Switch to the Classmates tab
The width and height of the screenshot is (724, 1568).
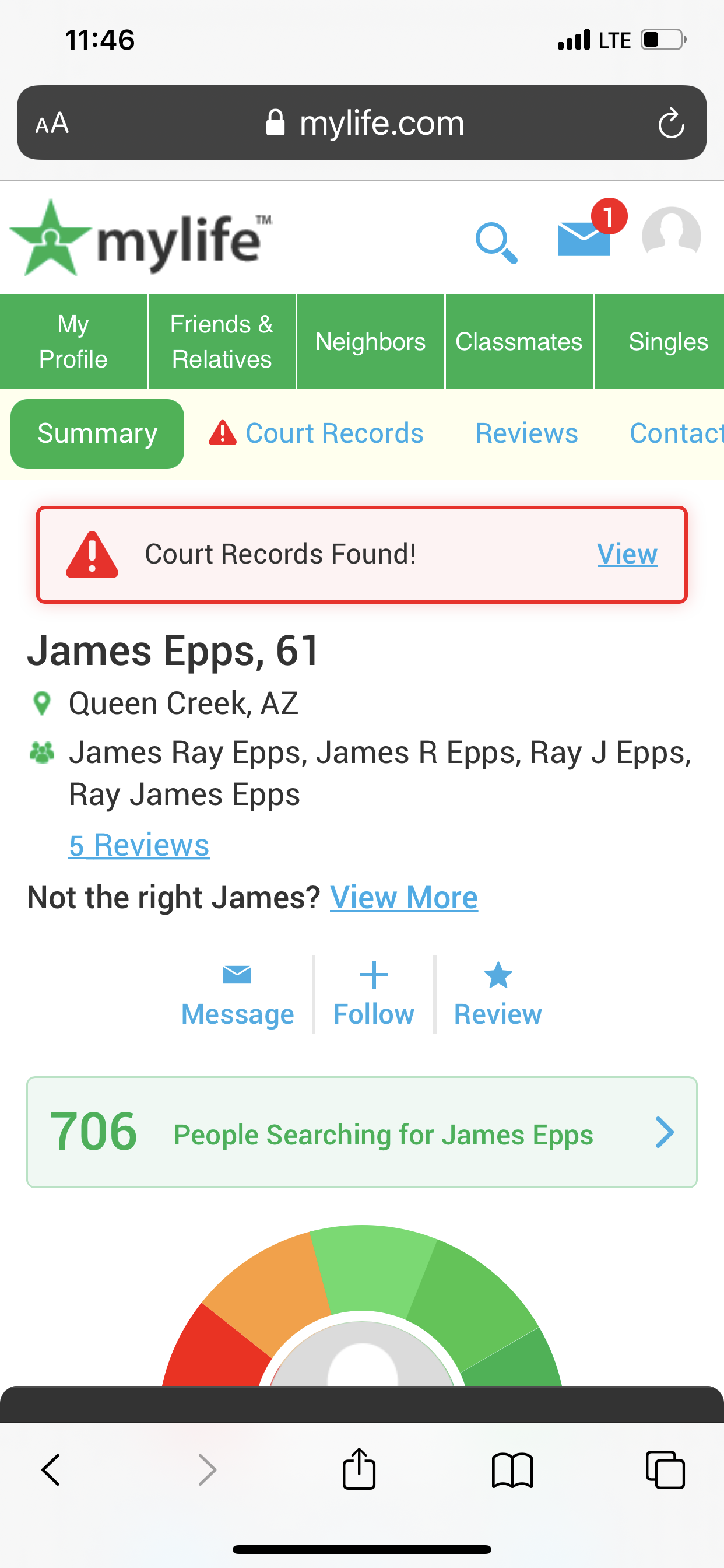(x=519, y=341)
